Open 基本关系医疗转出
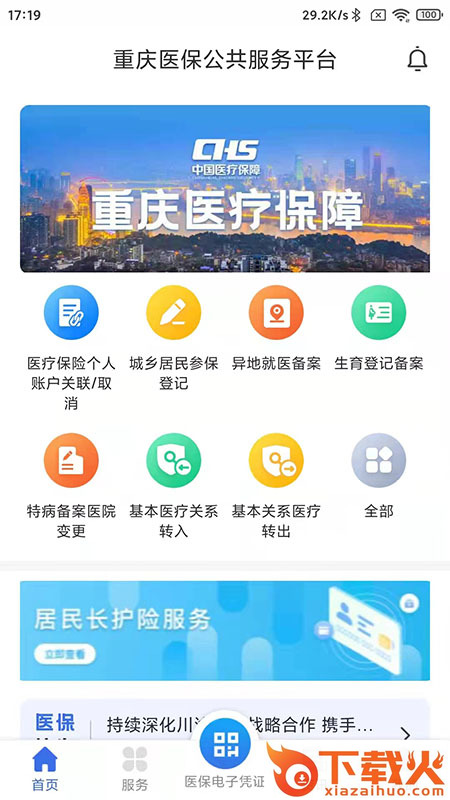The height and width of the screenshot is (800, 450). click(x=276, y=486)
